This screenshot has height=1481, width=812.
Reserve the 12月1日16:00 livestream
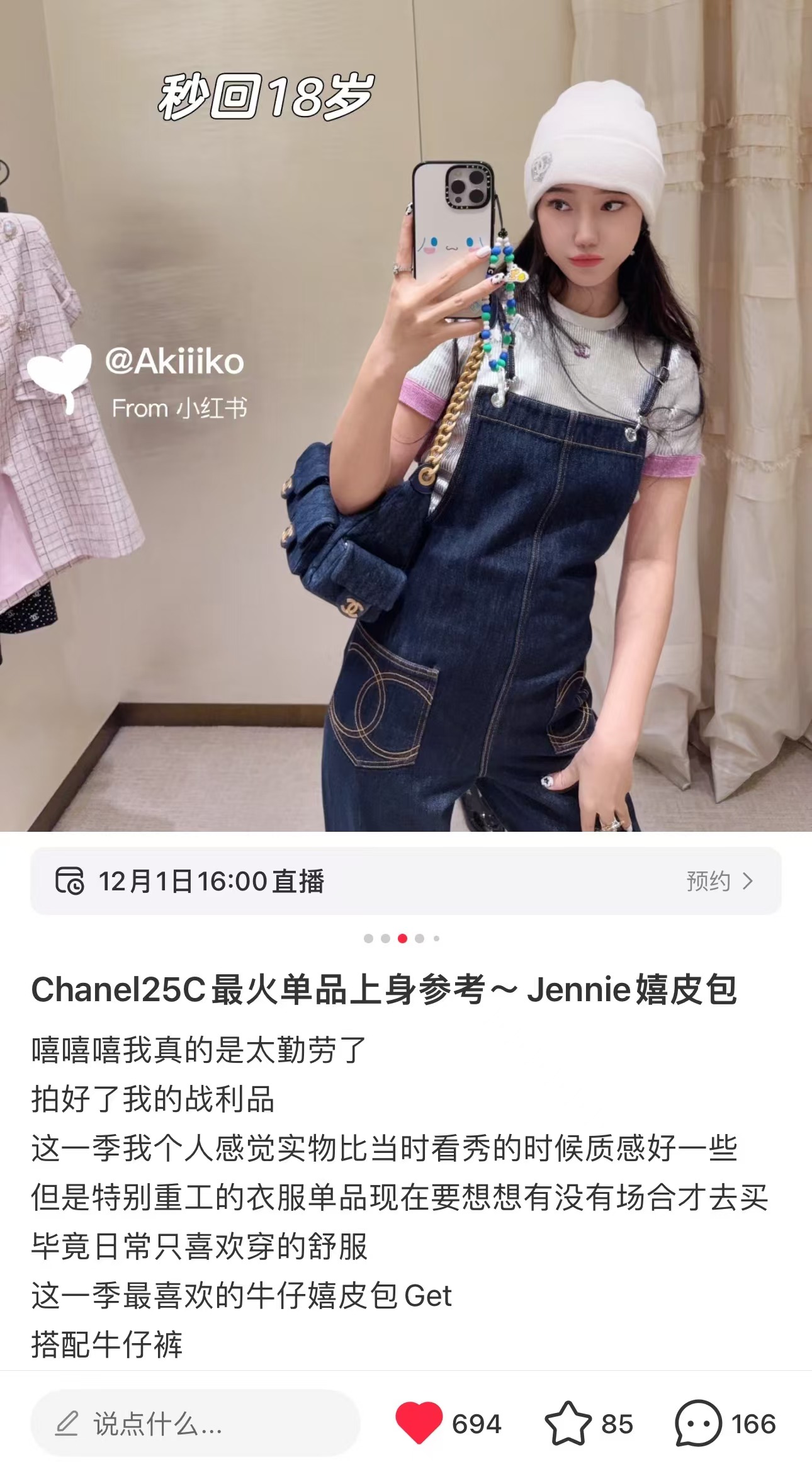tap(719, 881)
